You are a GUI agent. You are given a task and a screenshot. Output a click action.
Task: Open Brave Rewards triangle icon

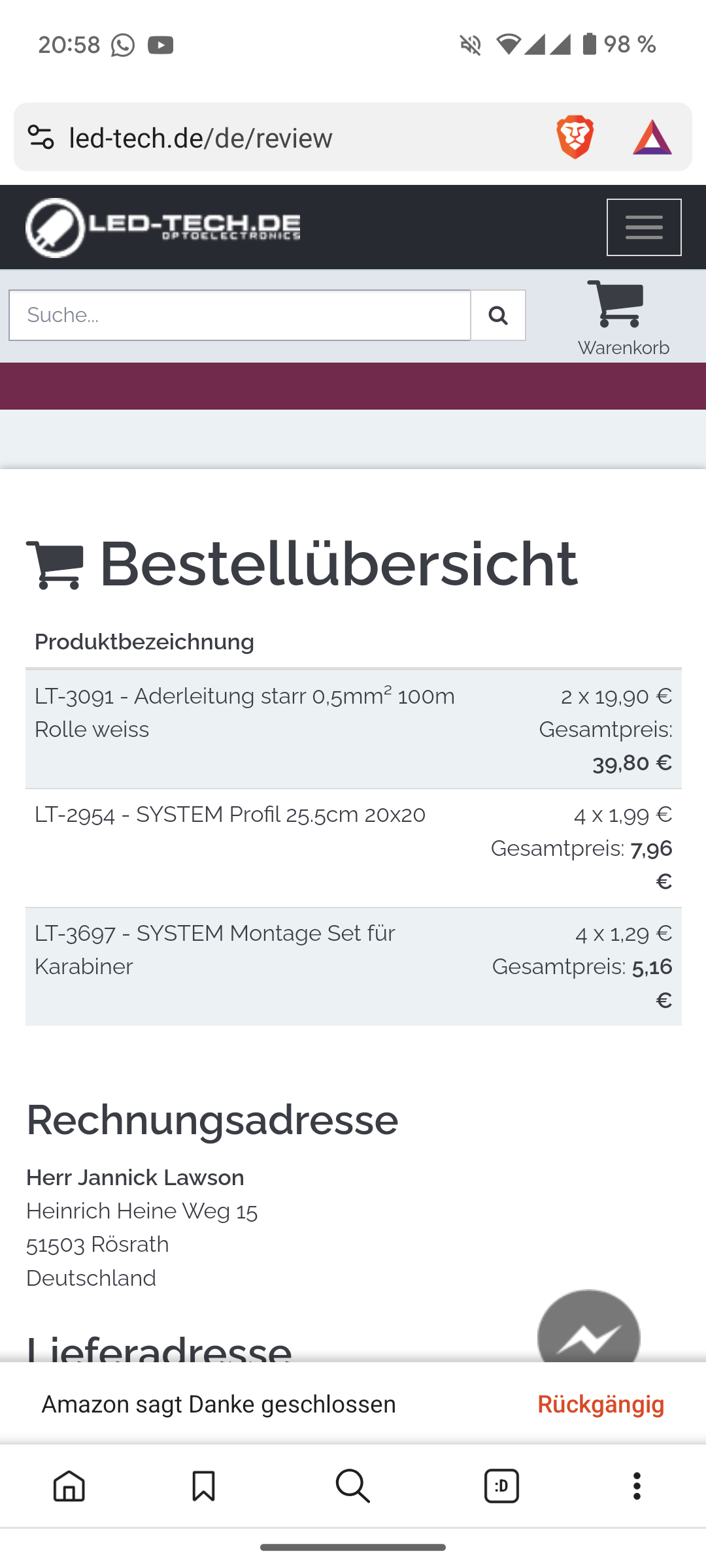tap(652, 137)
